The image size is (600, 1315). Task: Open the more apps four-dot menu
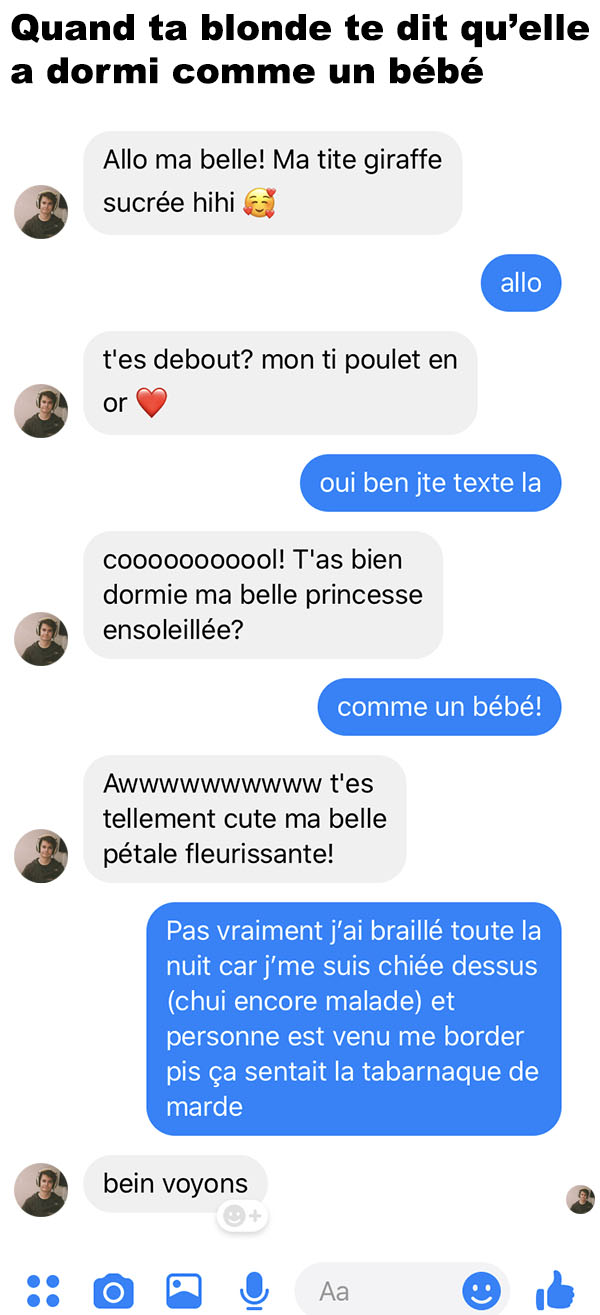pyautogui.click(x=42, y=1290)
